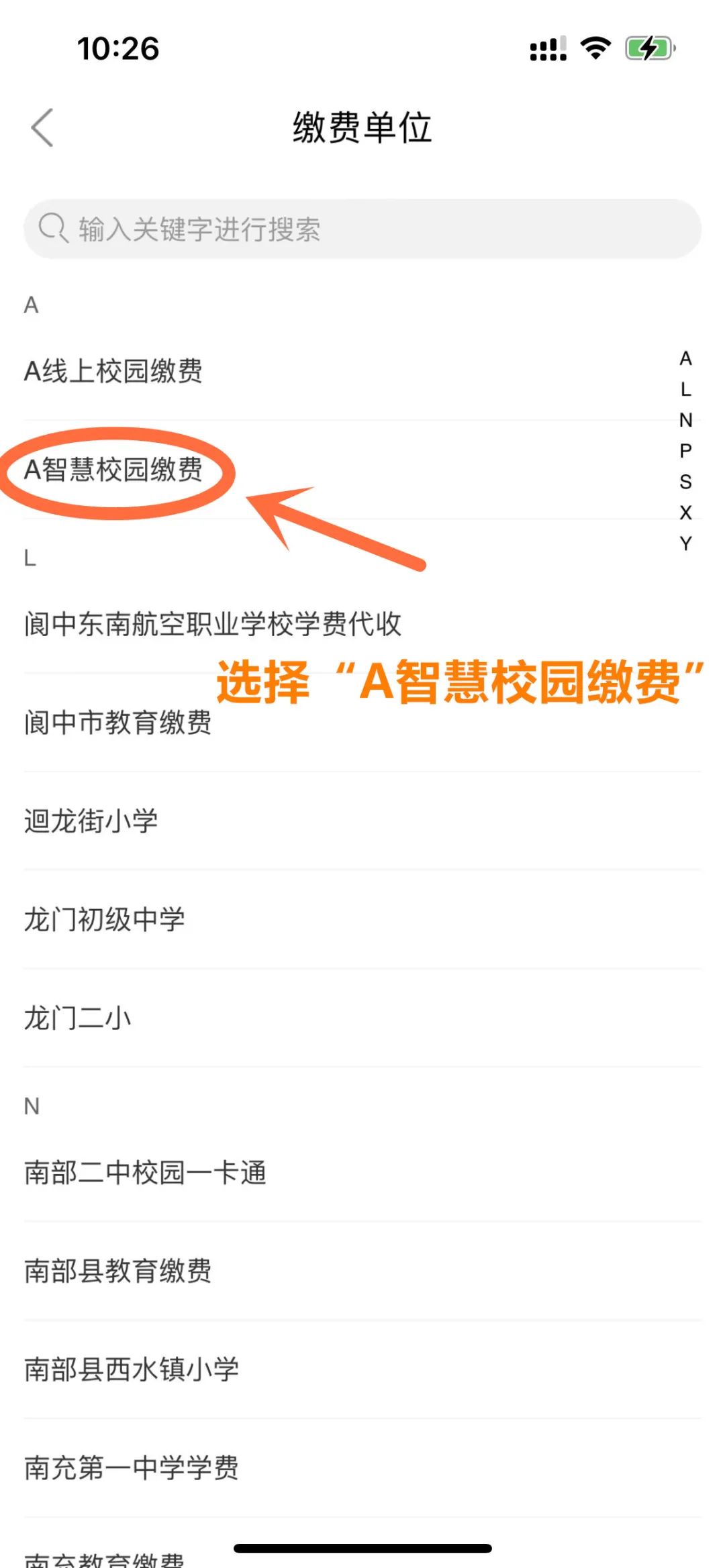Open 迴龙街小学 payment unit

tap(91, 821)
